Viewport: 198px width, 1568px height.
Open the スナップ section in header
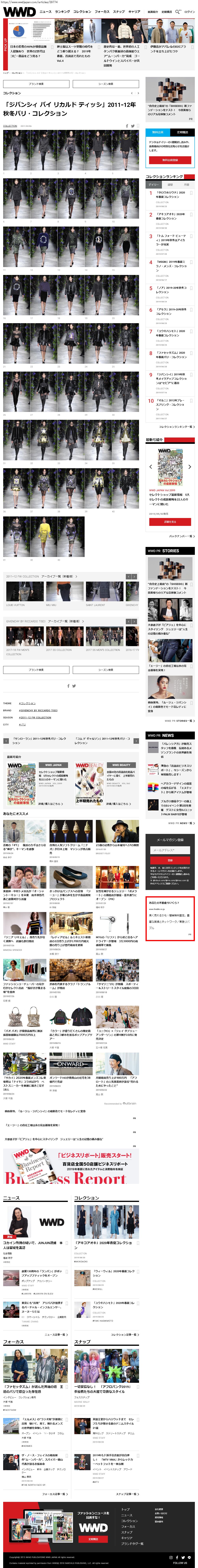click(119, 12)
